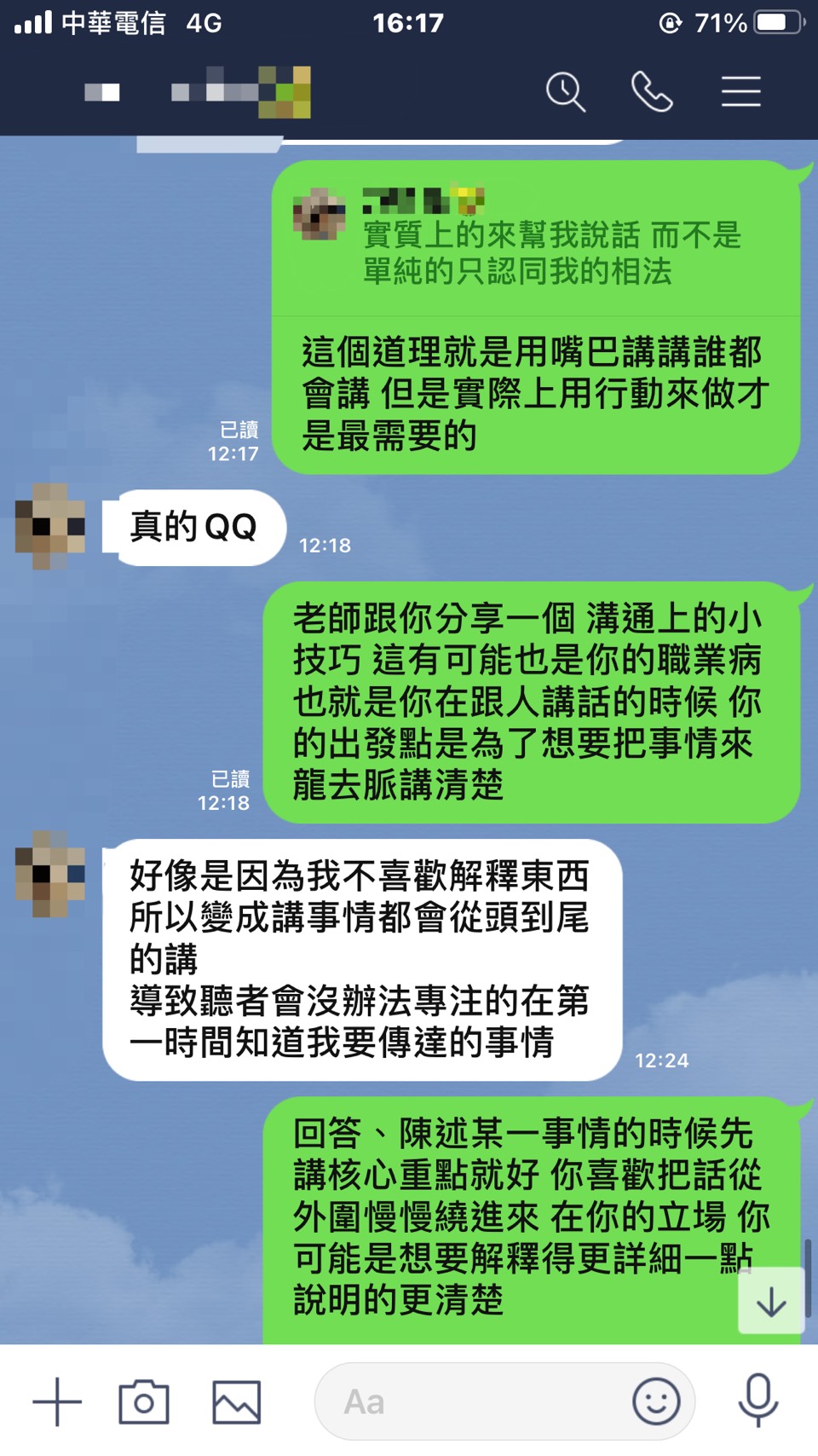818x1456 pixels.
Task: Open the camera
Action: coord(144,1401)
